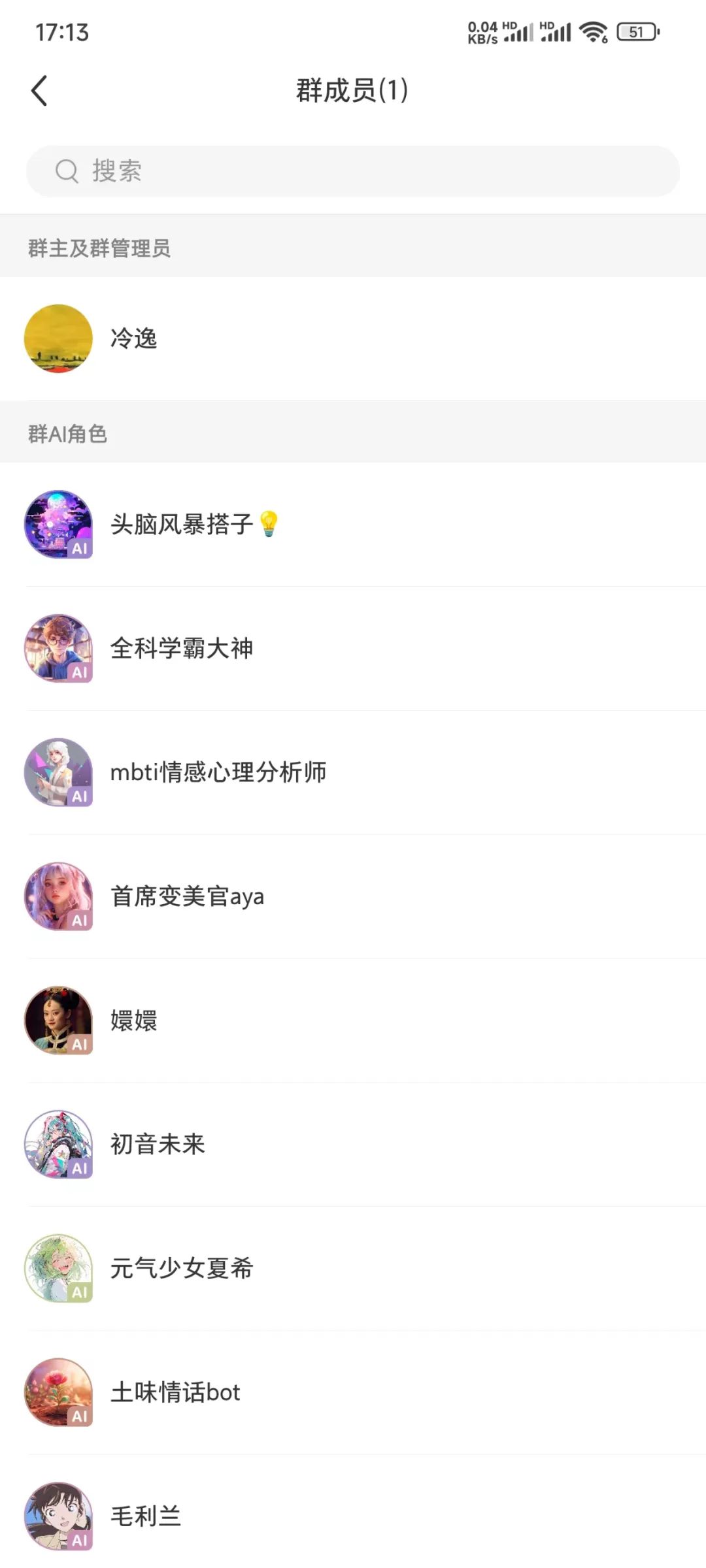Tap the 土味情话bot avatar
The width and height of the screenshot is (706, 1568).
pyautogui.click(x=58, y=1392)
